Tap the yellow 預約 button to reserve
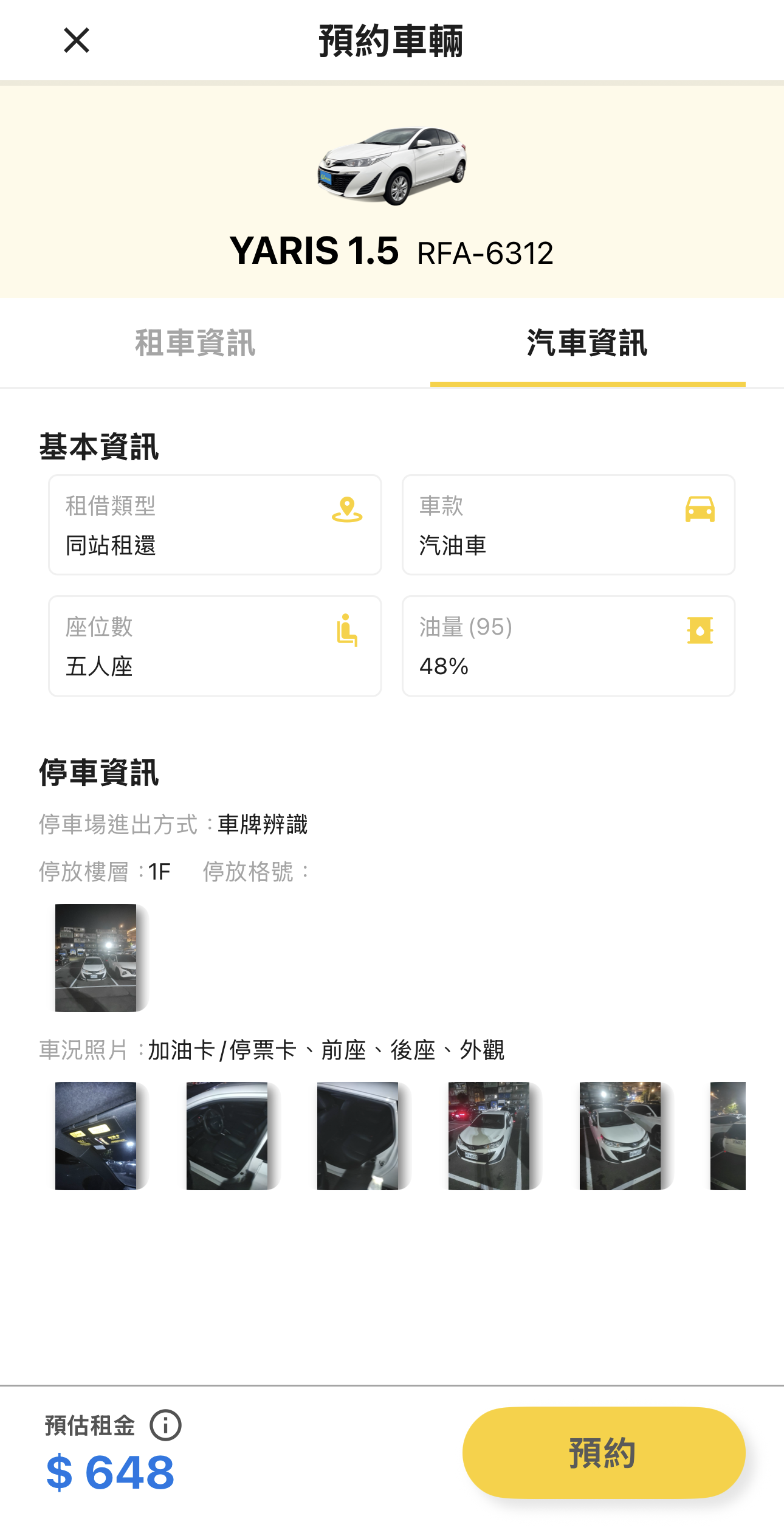 point(603,1453)
